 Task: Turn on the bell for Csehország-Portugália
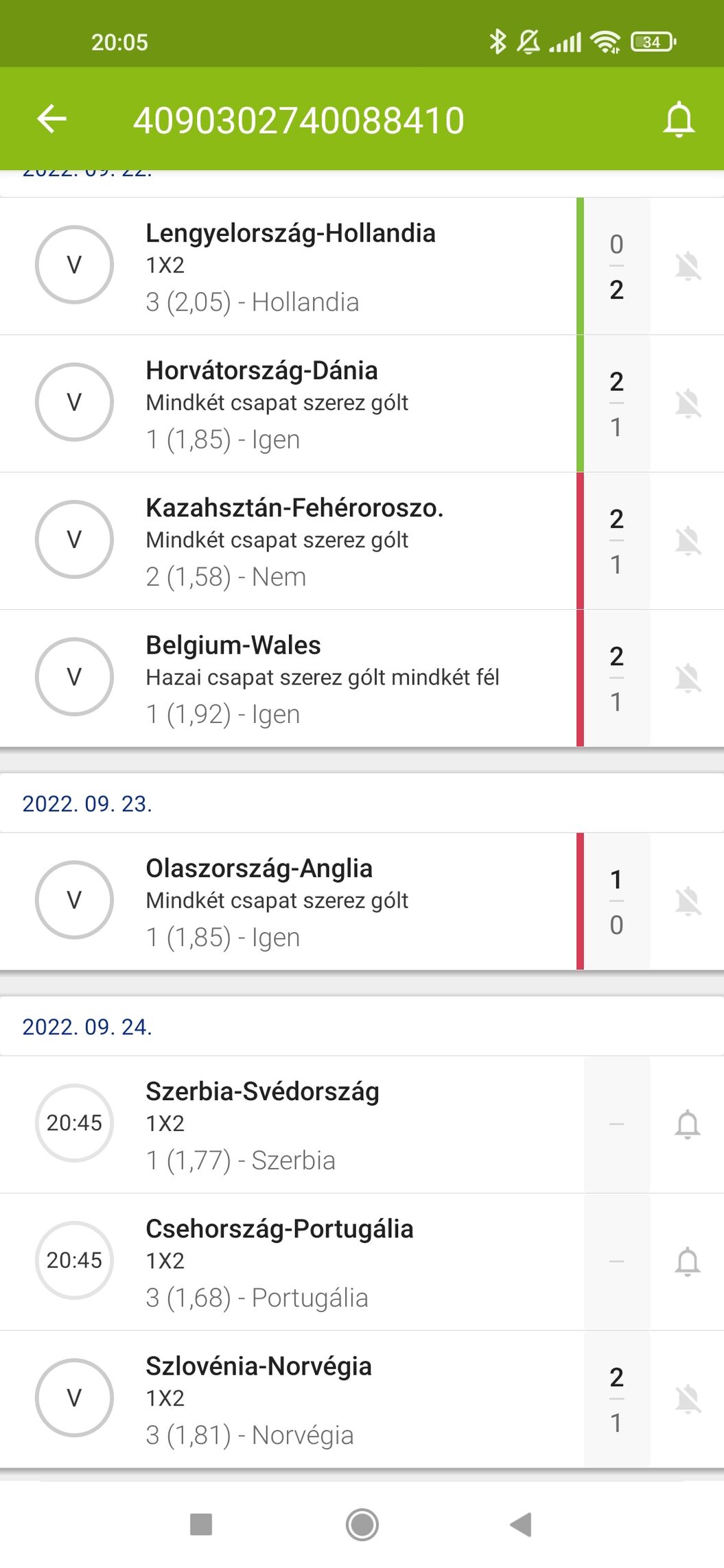[687, 1261]
